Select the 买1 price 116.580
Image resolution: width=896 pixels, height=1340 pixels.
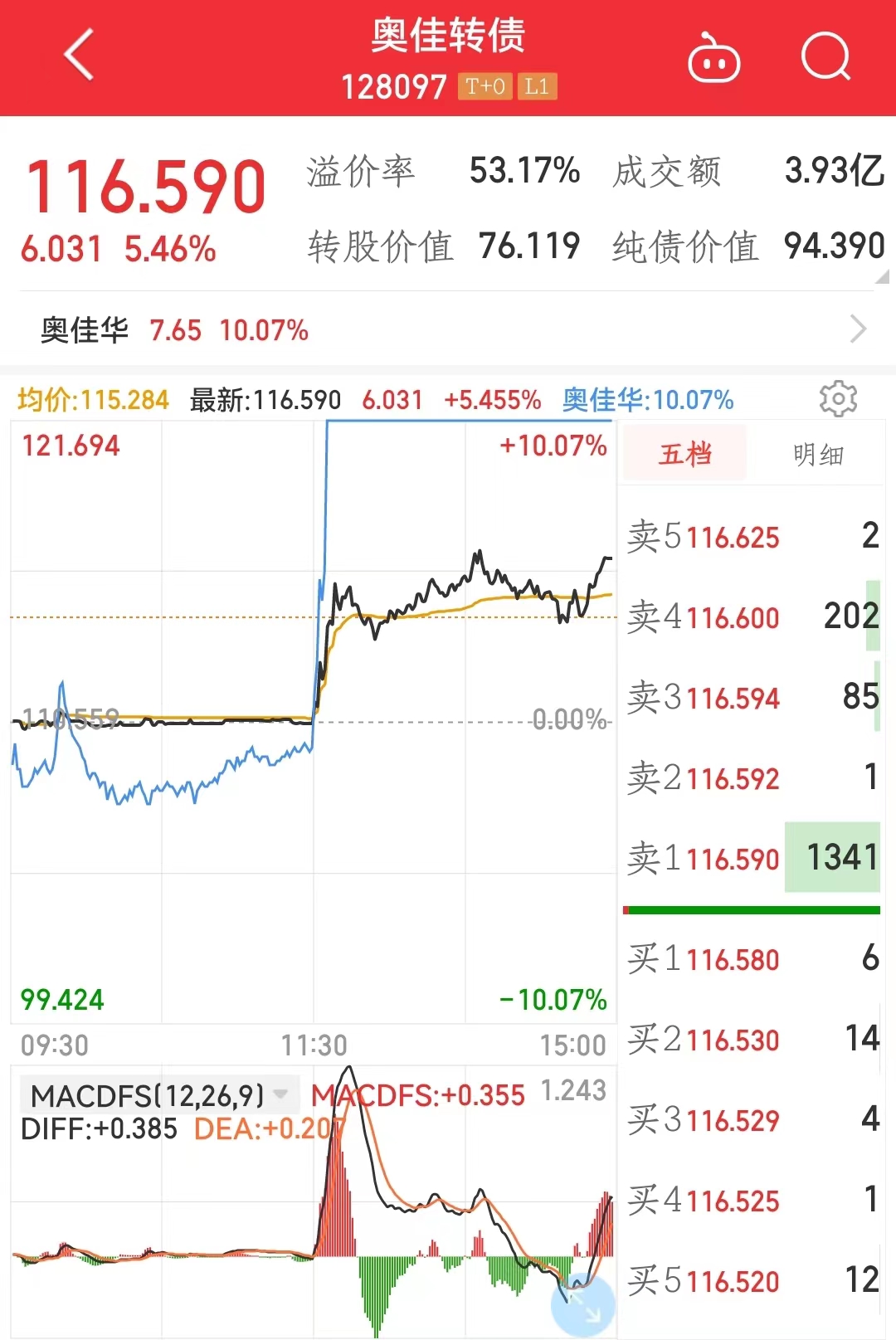click(733, 960)
